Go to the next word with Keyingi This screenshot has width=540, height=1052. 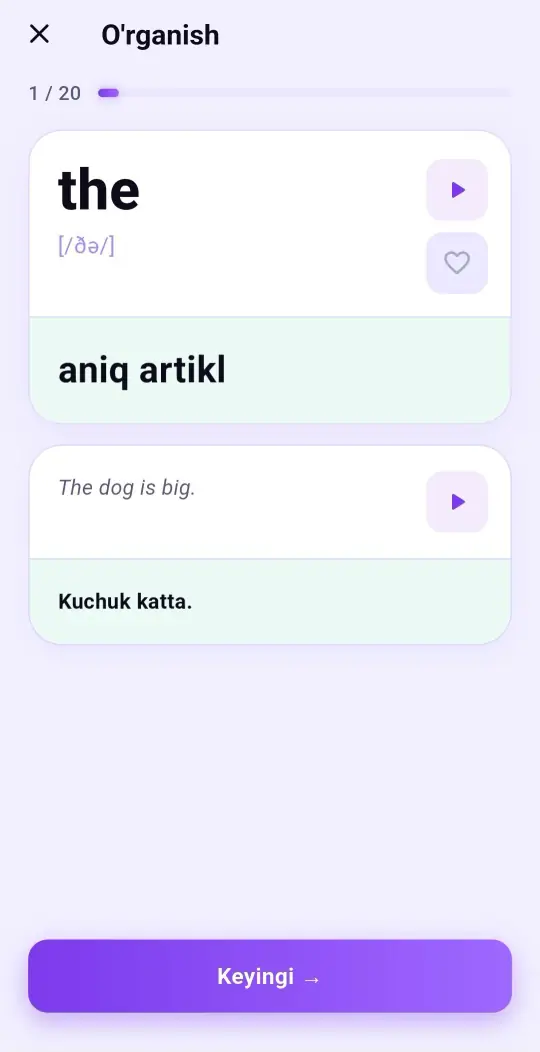(270, 976)
